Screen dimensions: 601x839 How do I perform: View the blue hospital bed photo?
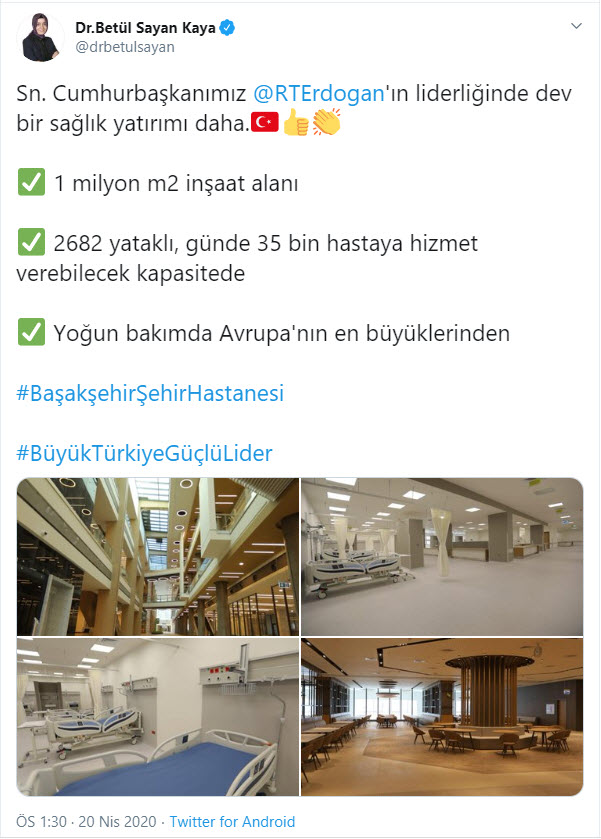[x=157, y=717]
